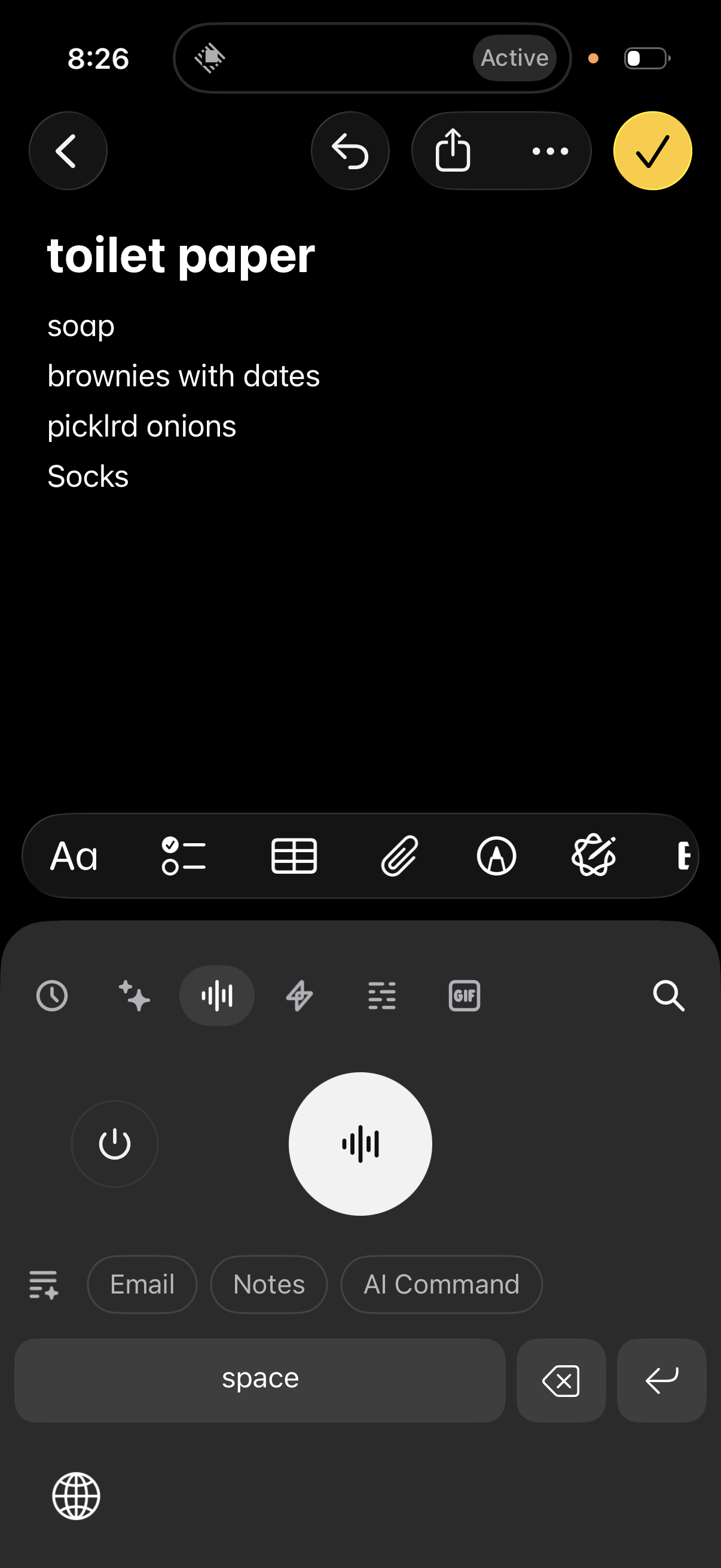
Task: Attach a file with the paperclip
Action: pyautogui.click(x=399, y=856)
